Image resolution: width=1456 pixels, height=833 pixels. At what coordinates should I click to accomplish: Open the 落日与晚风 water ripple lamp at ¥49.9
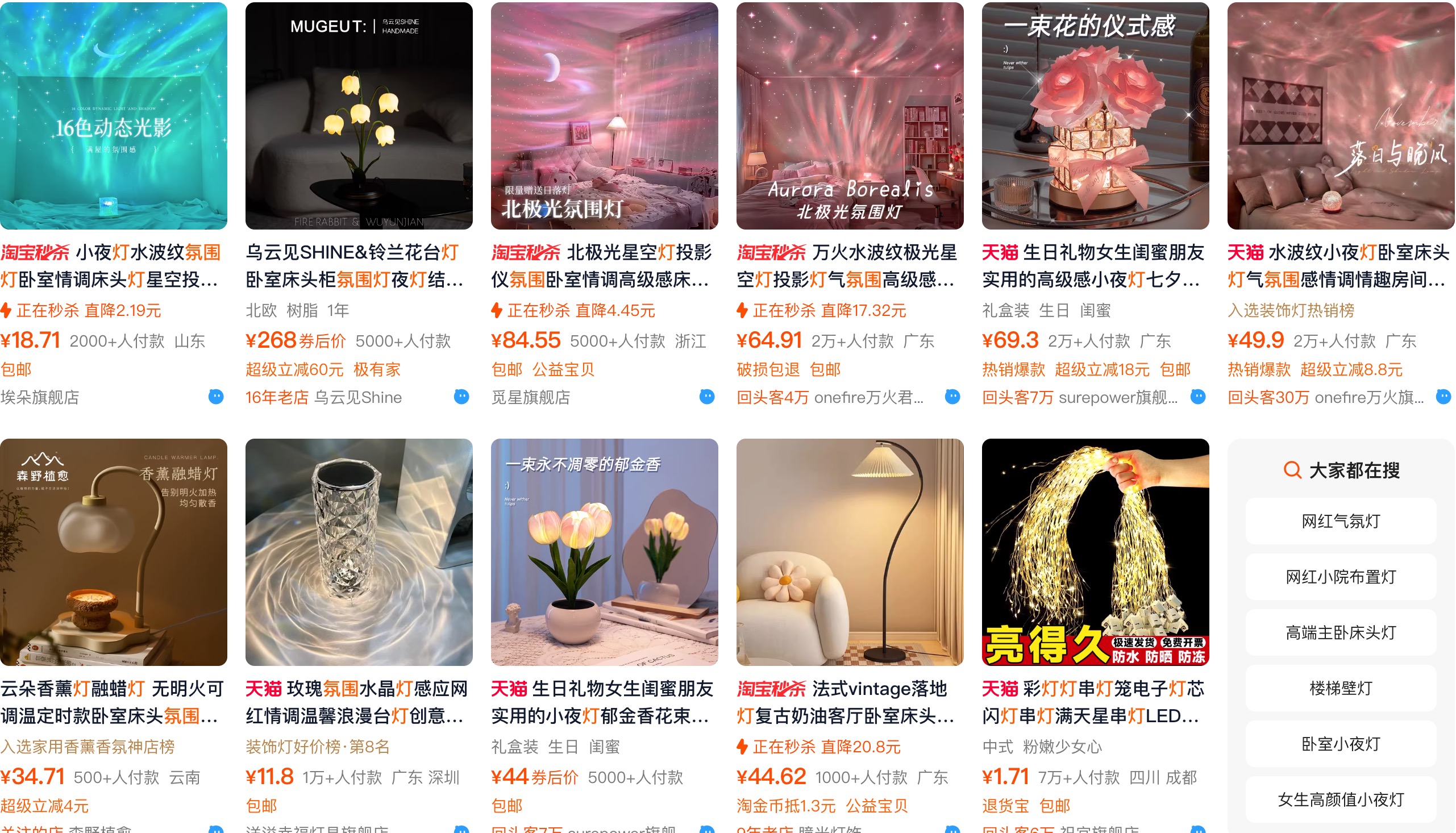1341,116
